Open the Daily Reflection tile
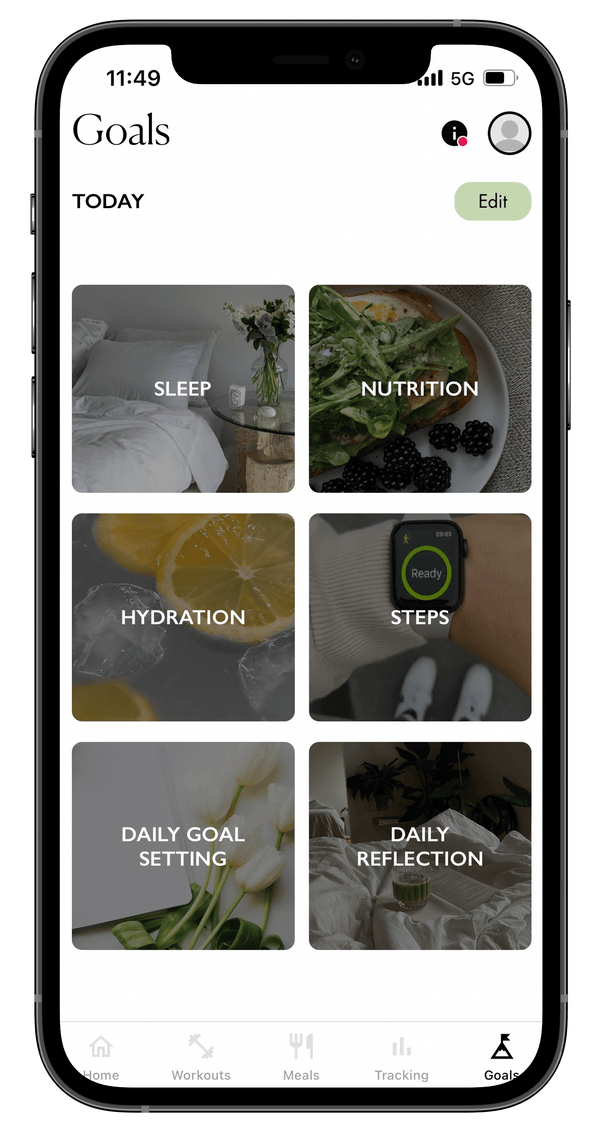Image resolution: width=600 pixels, height=1140 pixels. [x=420, y=846]
